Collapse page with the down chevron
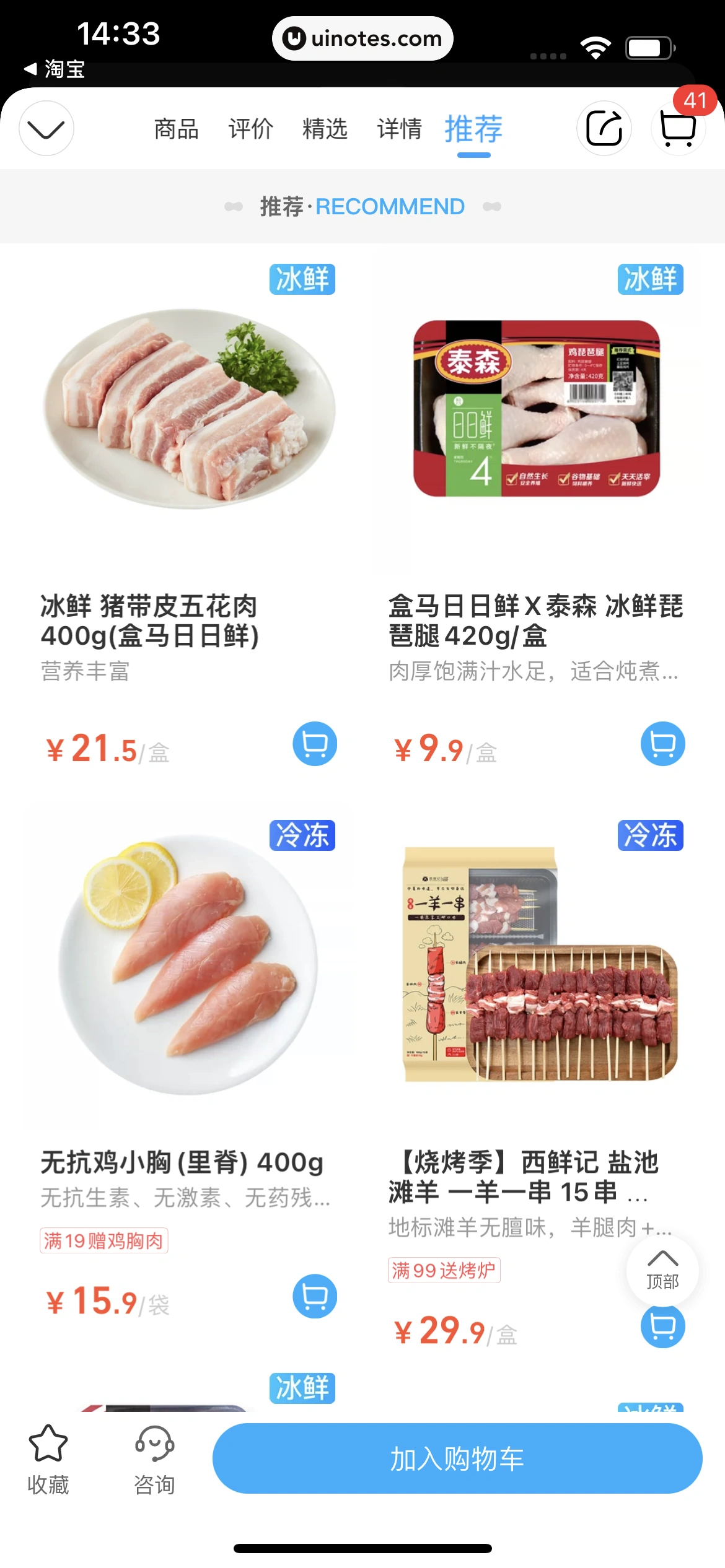 [x=46, y=128]
